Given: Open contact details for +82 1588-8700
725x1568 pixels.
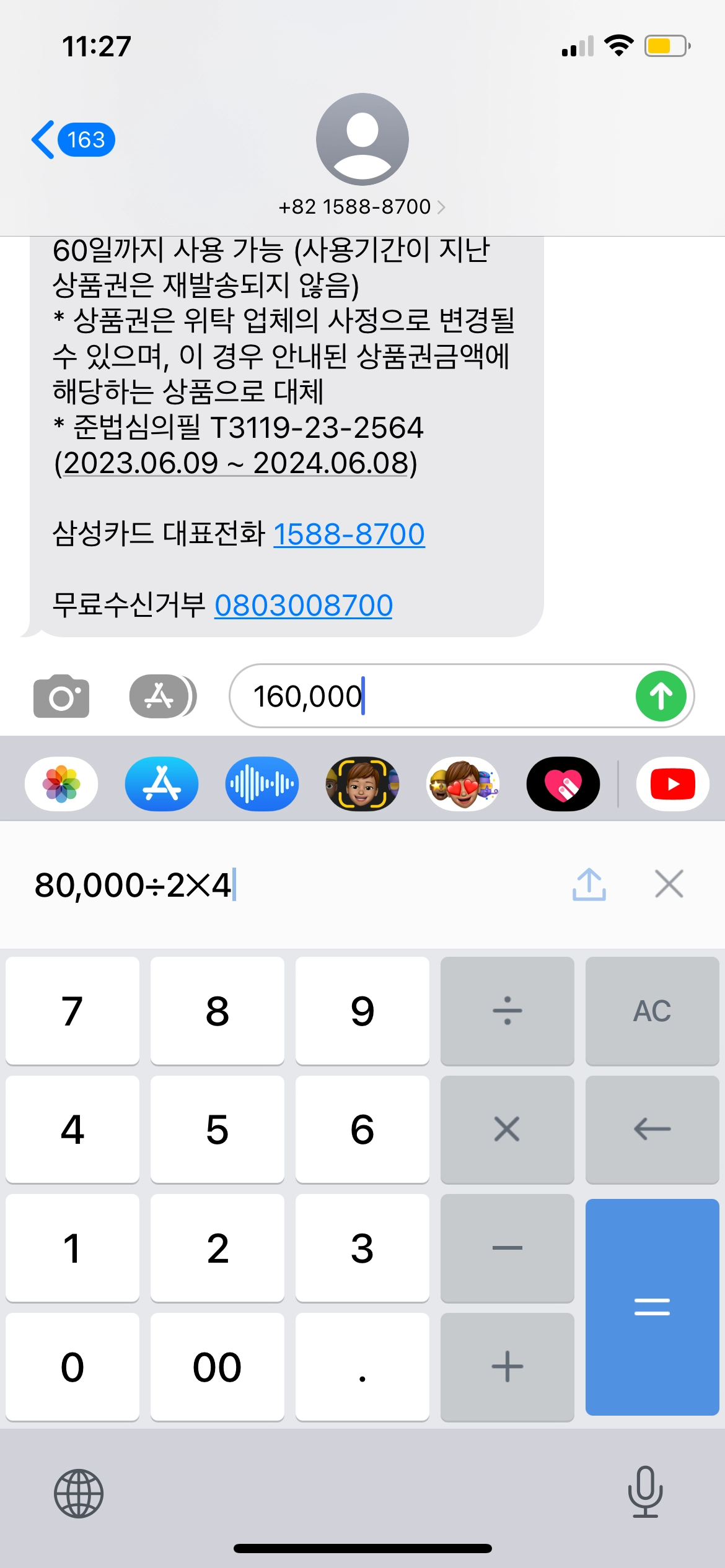Looking at the screenshot, I should [x=362, y=206].
